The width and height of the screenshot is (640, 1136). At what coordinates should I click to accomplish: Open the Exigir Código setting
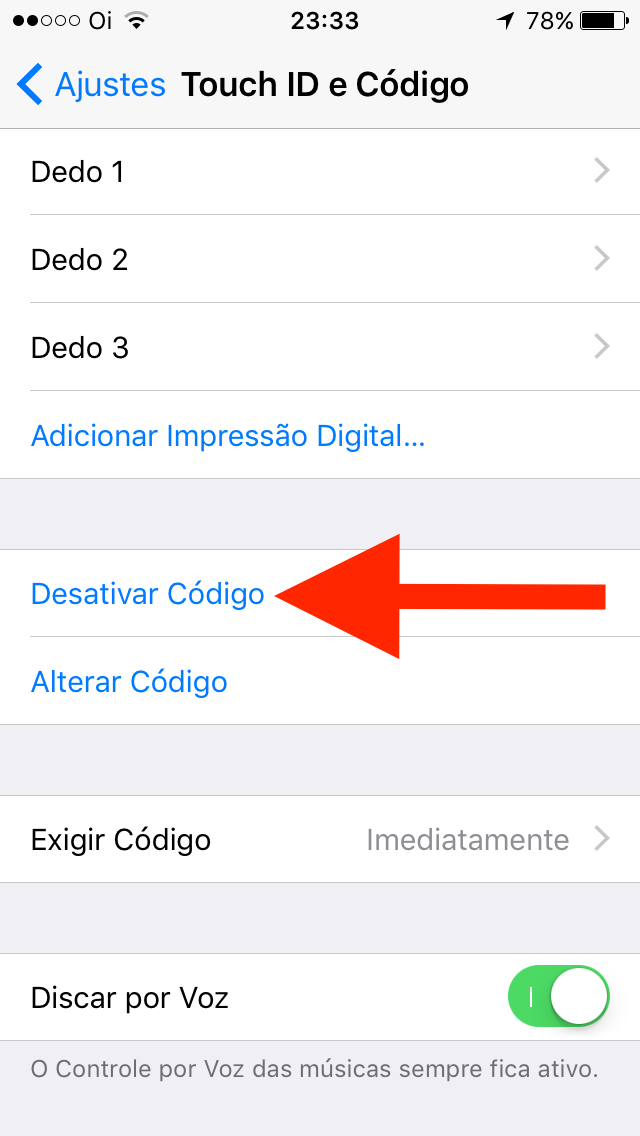tap(320, 839)
